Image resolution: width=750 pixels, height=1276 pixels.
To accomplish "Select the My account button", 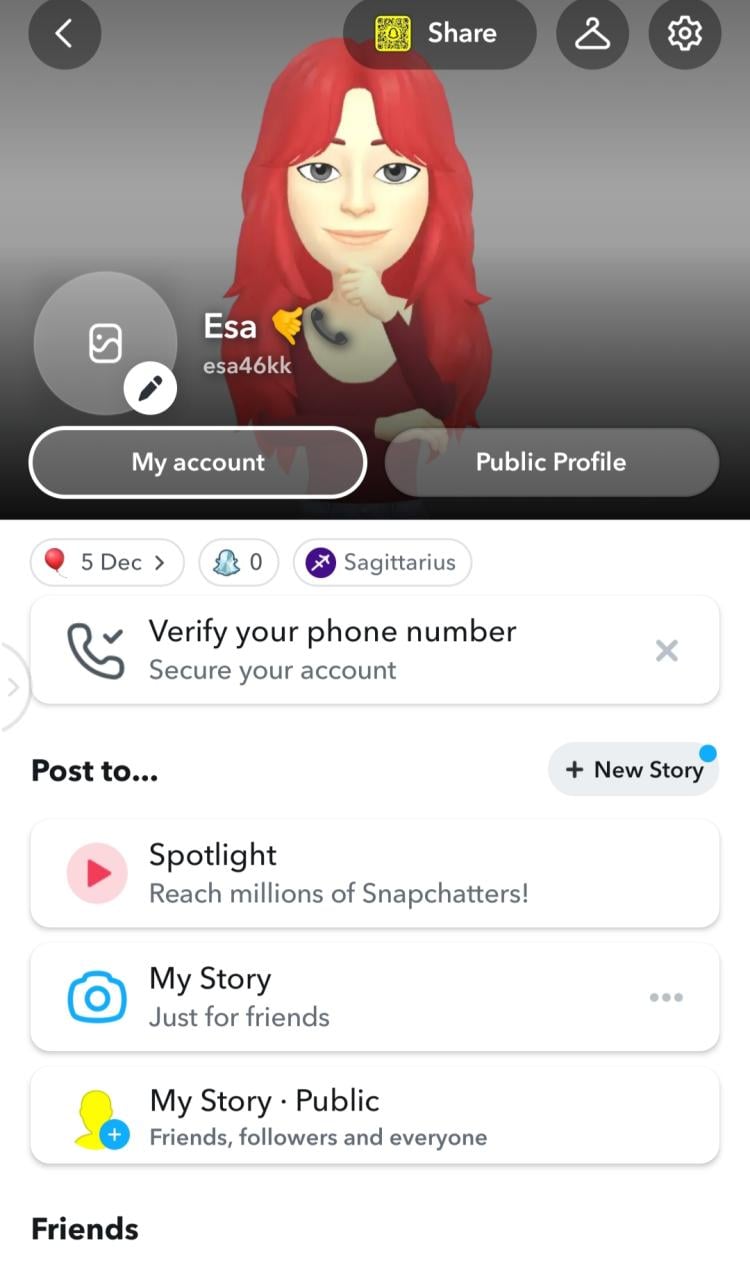I will click(198, 462).
